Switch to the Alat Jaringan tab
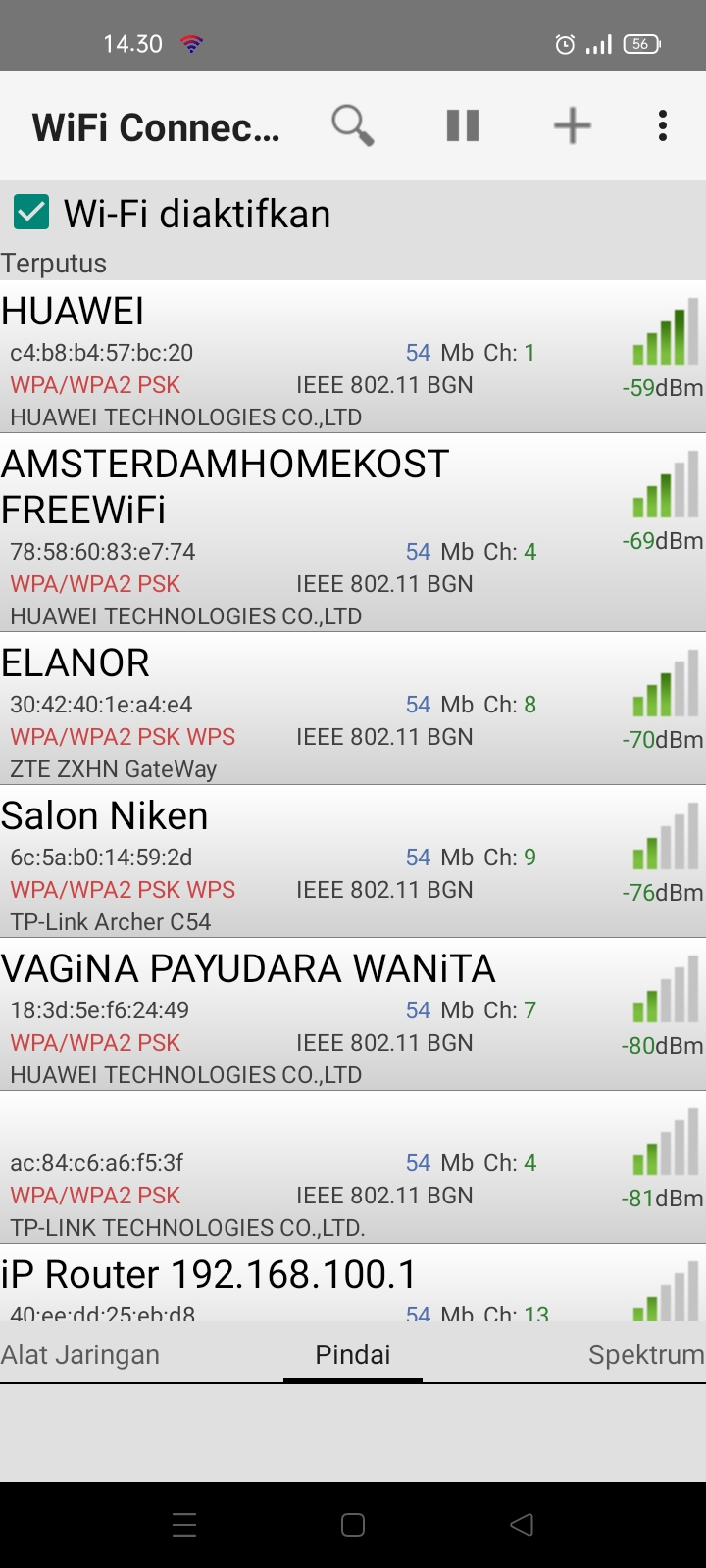 tap(80, 1354)
